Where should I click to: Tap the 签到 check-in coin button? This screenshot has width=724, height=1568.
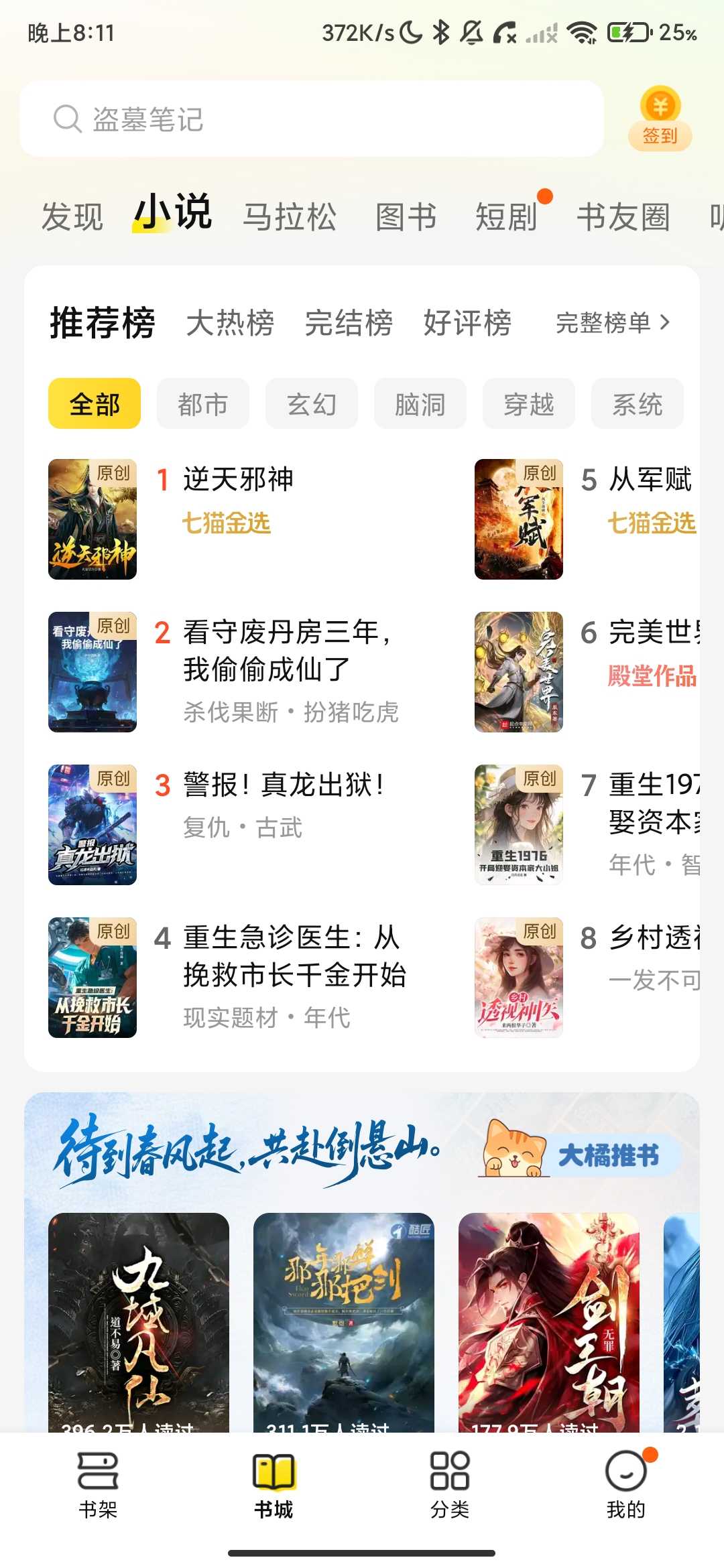pos(660,119)
